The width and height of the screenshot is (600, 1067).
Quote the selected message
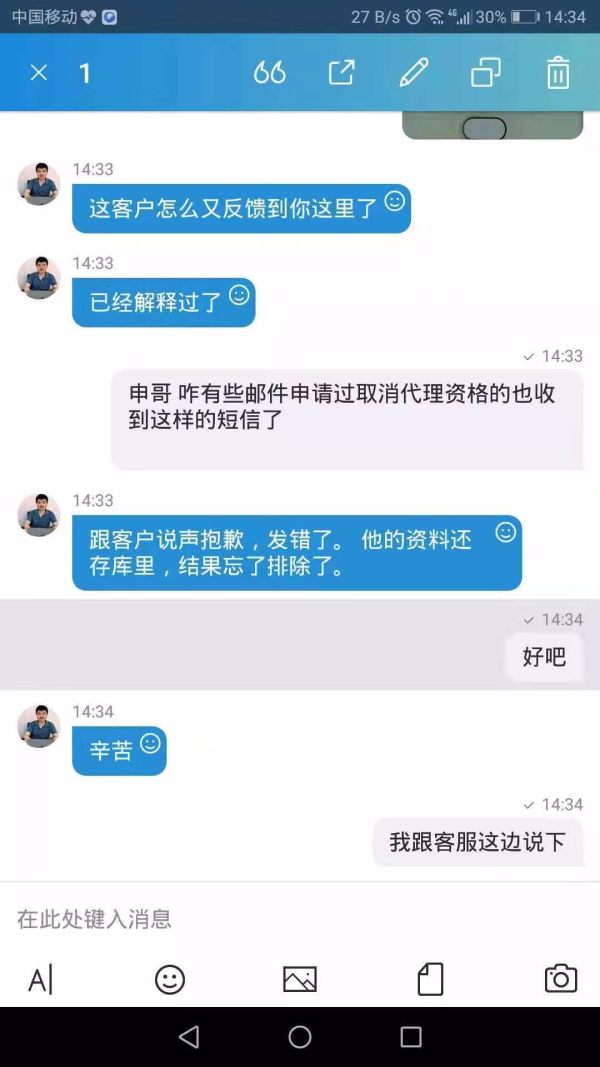click(x=269, y=72)
